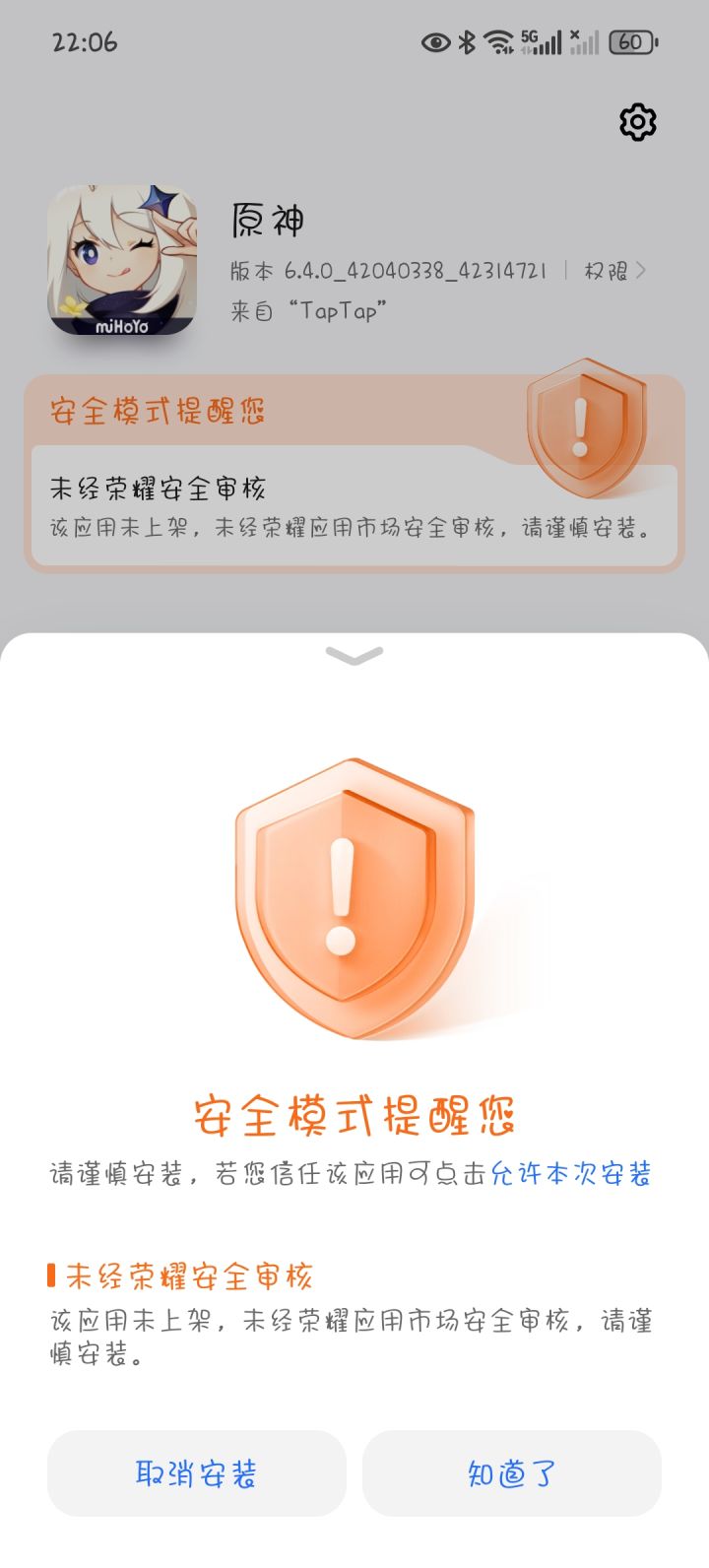The image size is (709, 1568).
Task: Tap the Bluetooth status bar icon
Action: (466, 42)
